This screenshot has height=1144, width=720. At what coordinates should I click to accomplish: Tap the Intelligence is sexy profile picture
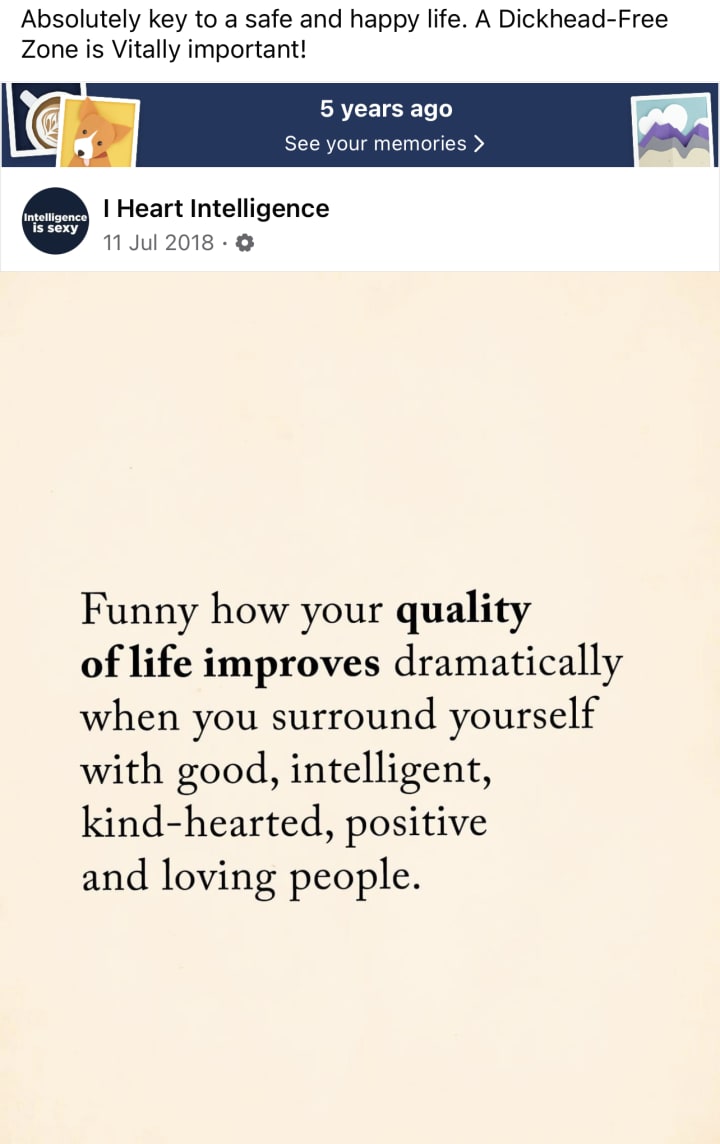pos(55,220)
